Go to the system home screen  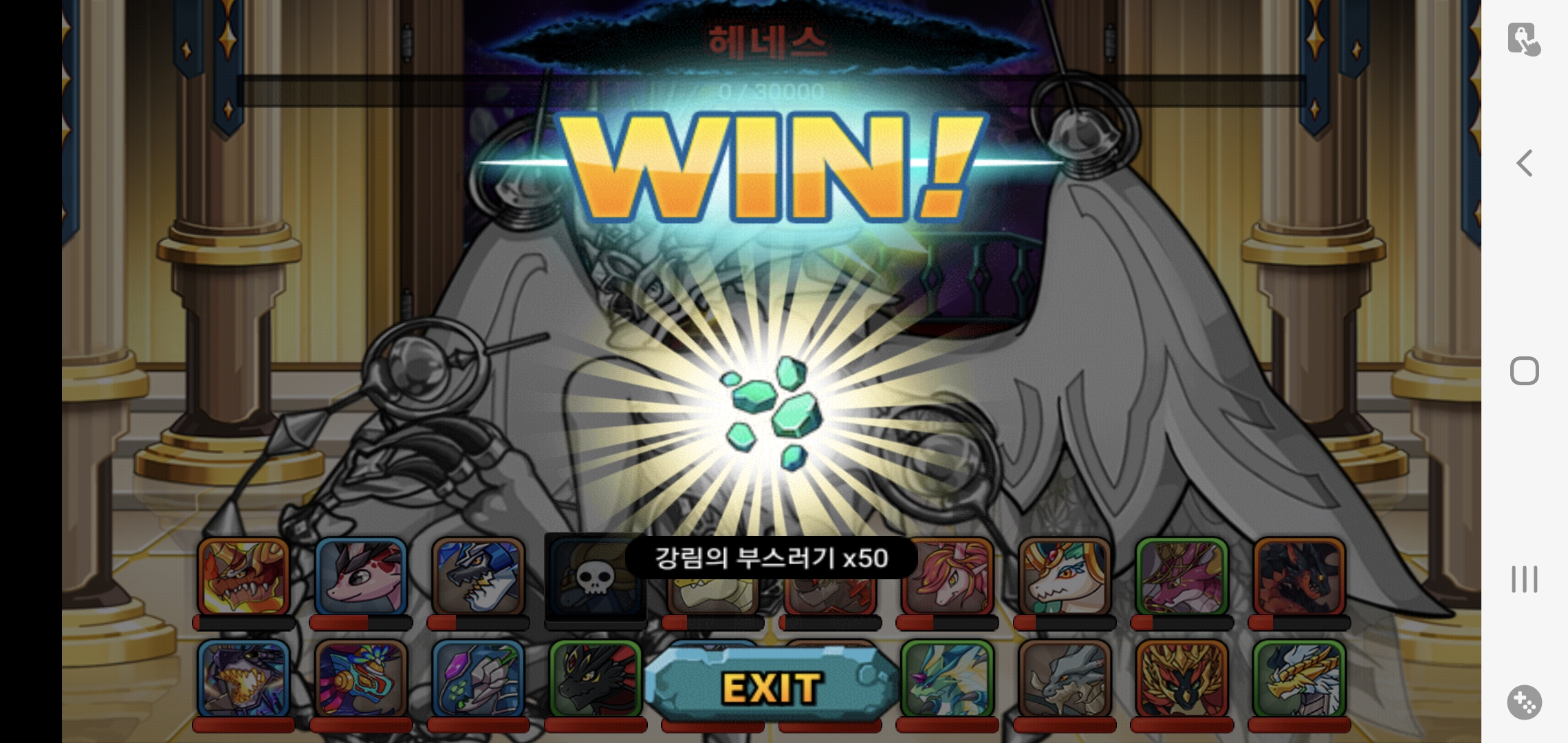tap(1524, 371)
